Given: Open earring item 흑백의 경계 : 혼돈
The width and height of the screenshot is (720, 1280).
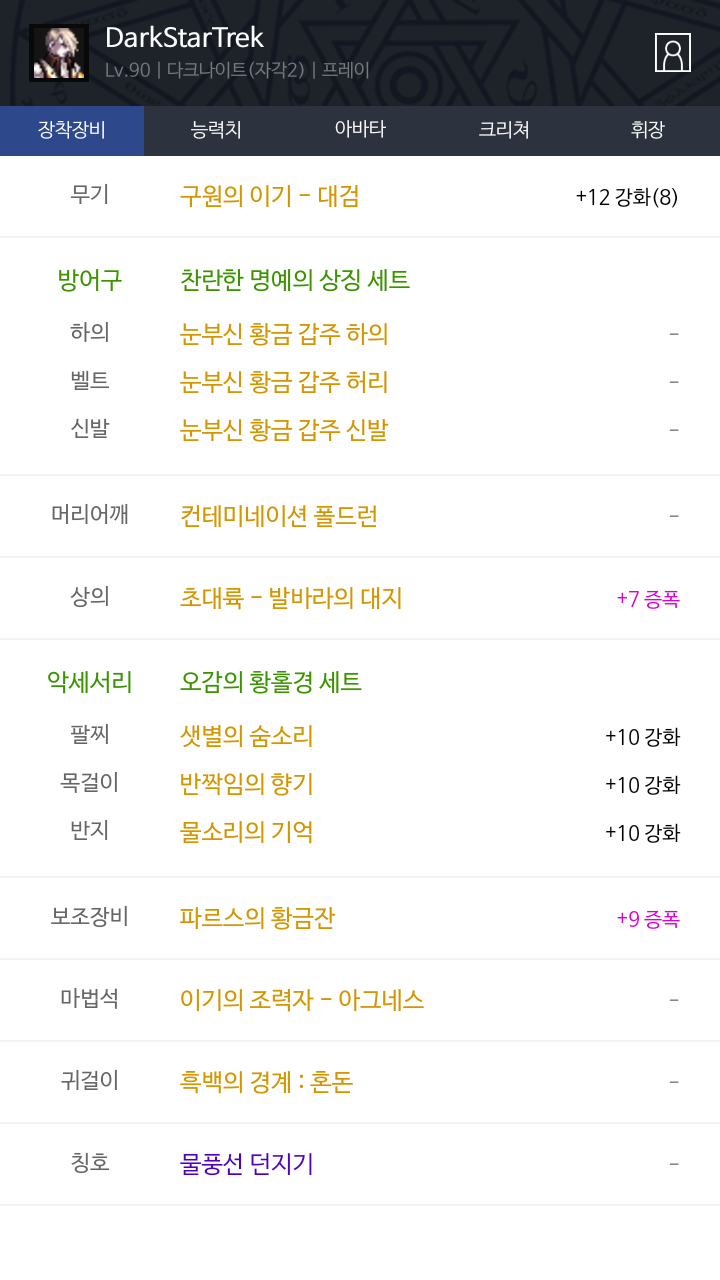Looking at the screenshot, I should [267, 1082].
